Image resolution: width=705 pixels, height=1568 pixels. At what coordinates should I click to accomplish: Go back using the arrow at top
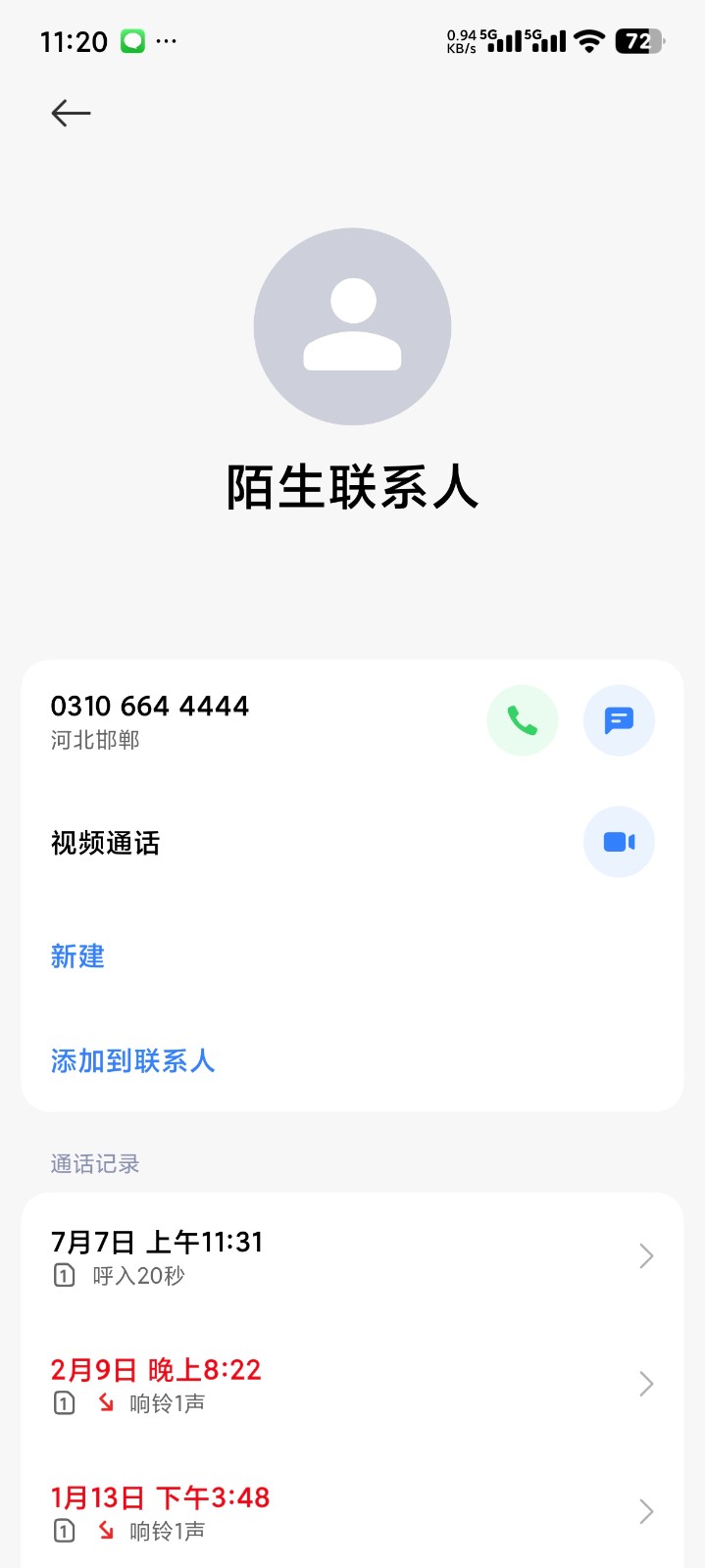point(71,113)
